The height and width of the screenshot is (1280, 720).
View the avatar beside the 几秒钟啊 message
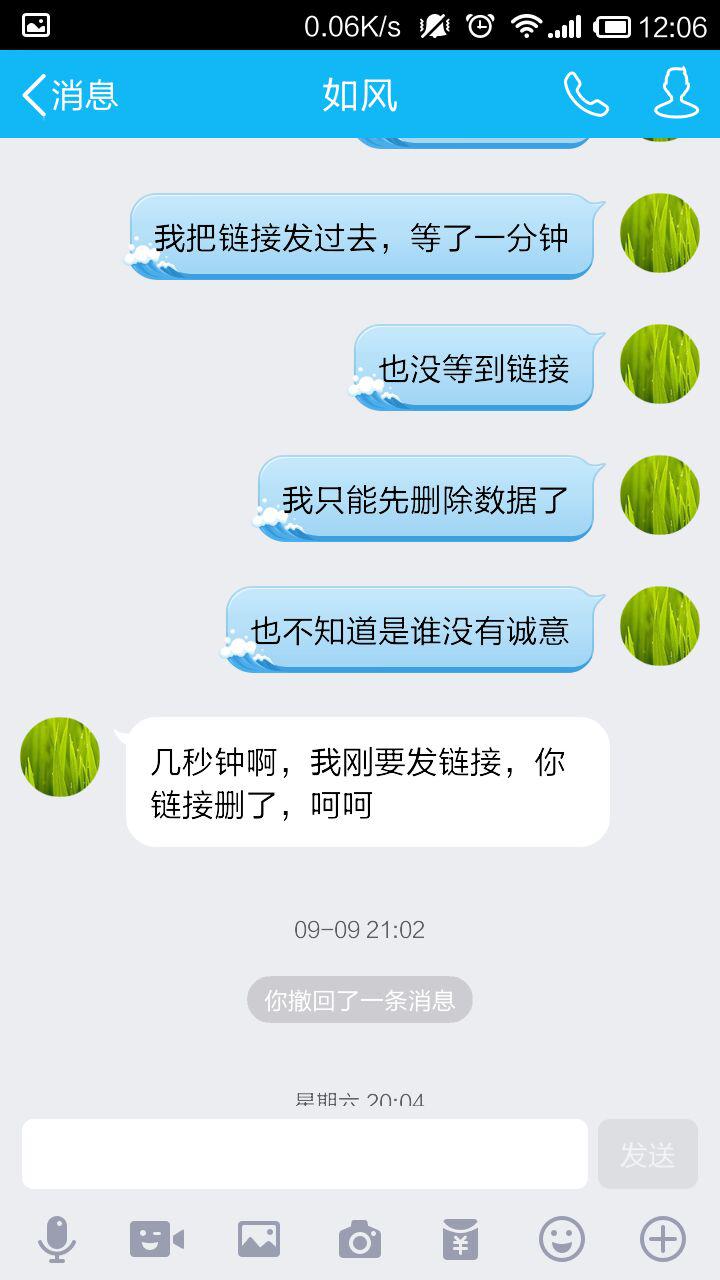coord(60,757)
